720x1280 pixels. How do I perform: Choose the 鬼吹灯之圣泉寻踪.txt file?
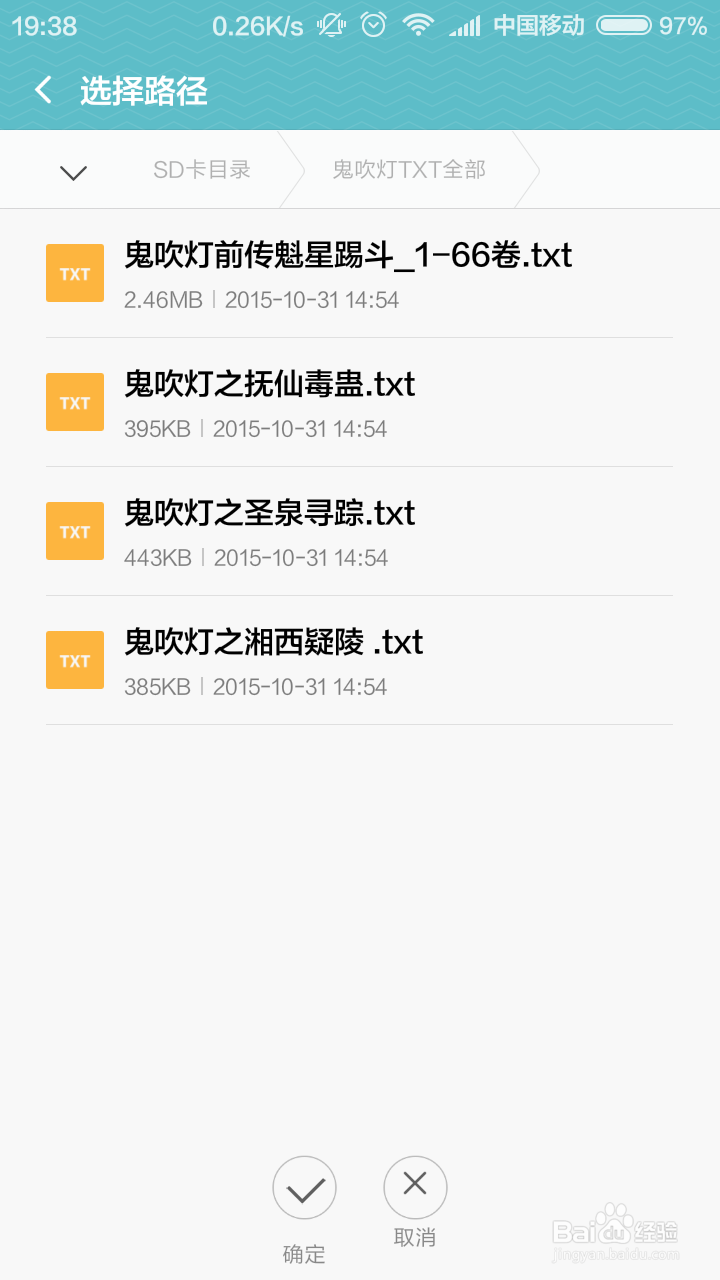pyautogui.click(x=359, y=532)
